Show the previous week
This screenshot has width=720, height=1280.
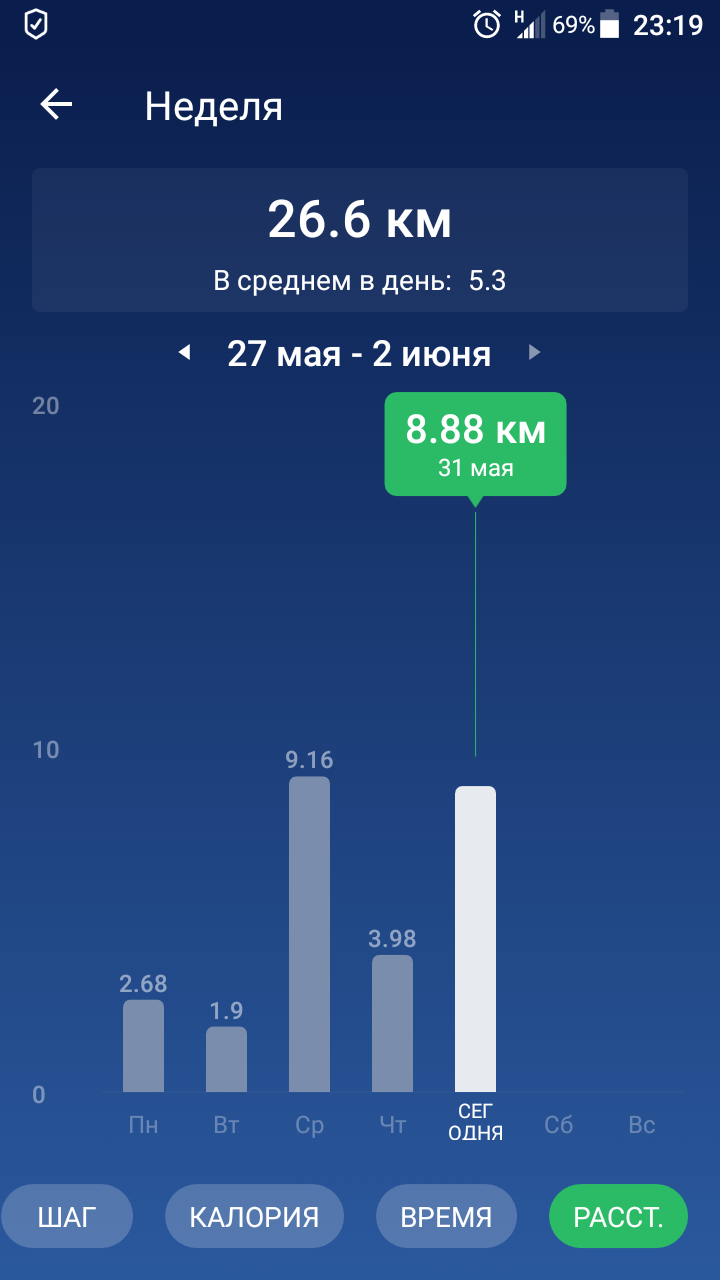(184, 352)
